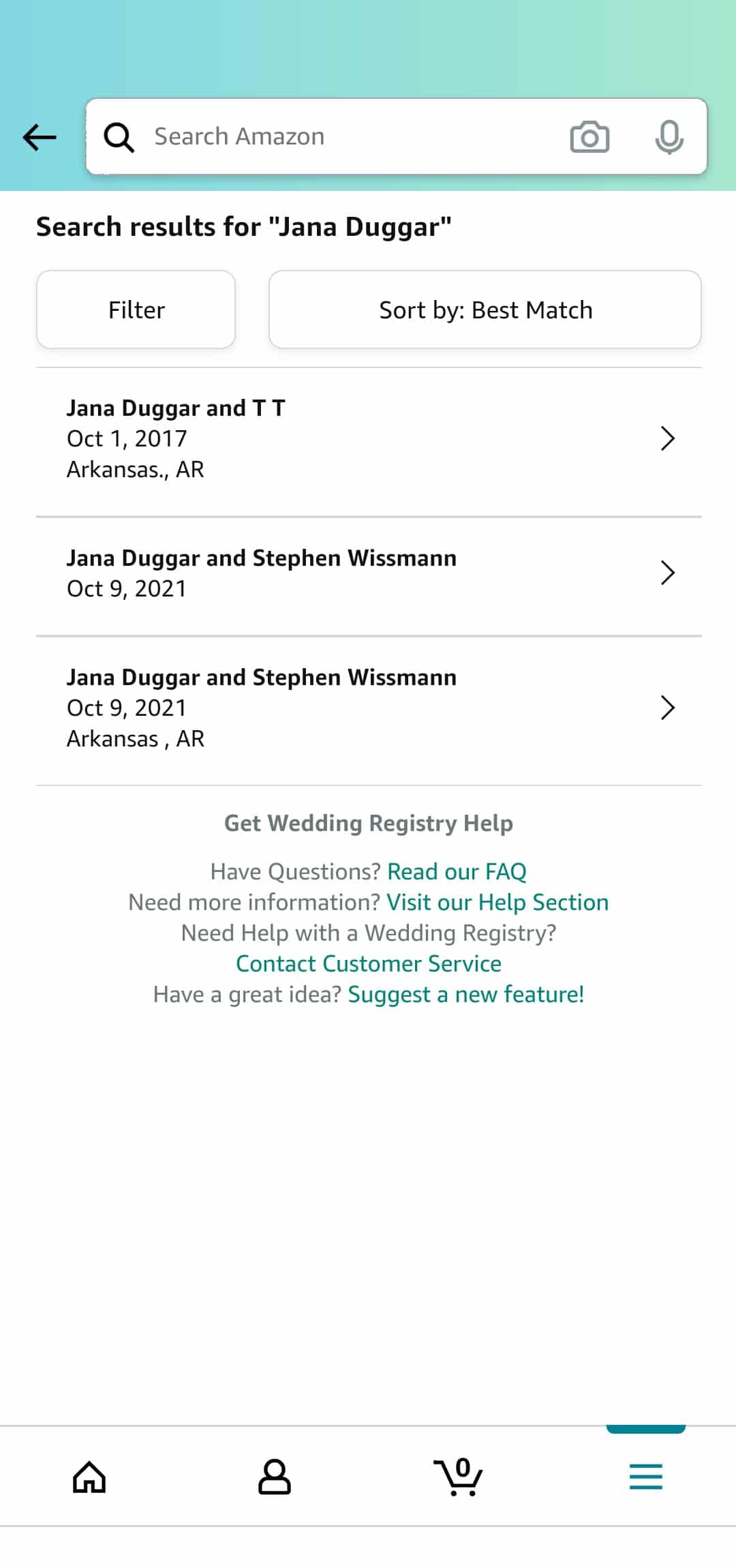This screenshot has height=1568, width=736.
Task: Open camera search in search bar
Action: point(589,137)
